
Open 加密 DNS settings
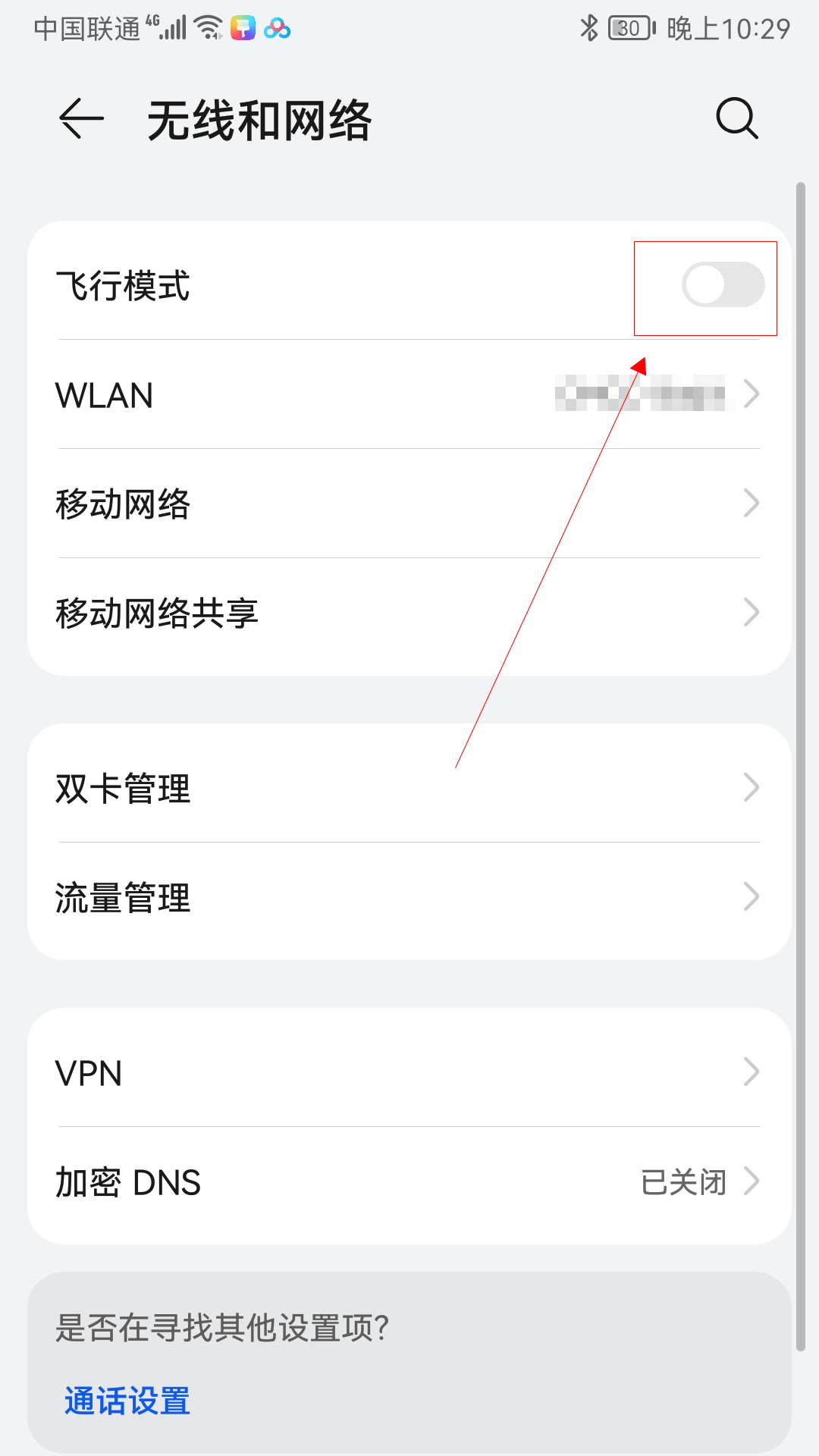point(409,1181)
